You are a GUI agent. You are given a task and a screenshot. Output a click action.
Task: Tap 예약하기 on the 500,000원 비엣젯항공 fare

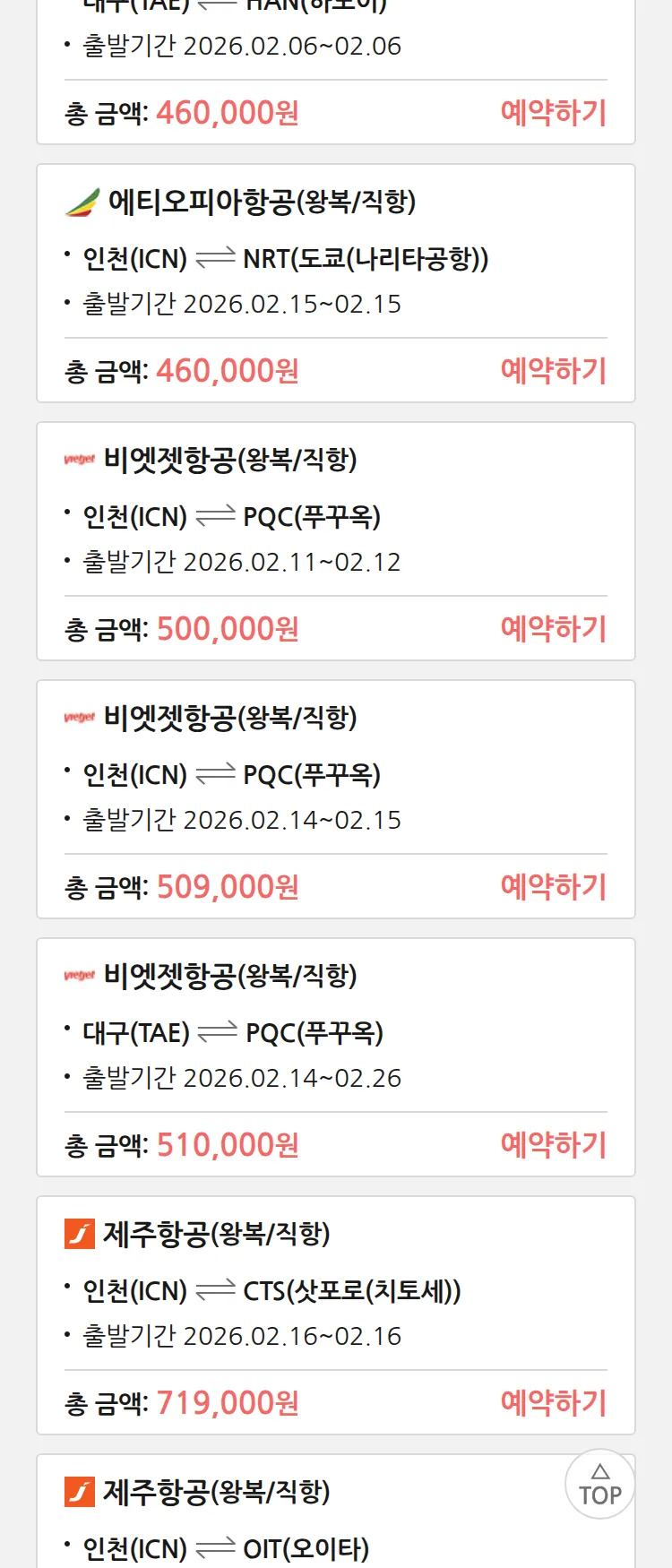click(x=553, y=629)
